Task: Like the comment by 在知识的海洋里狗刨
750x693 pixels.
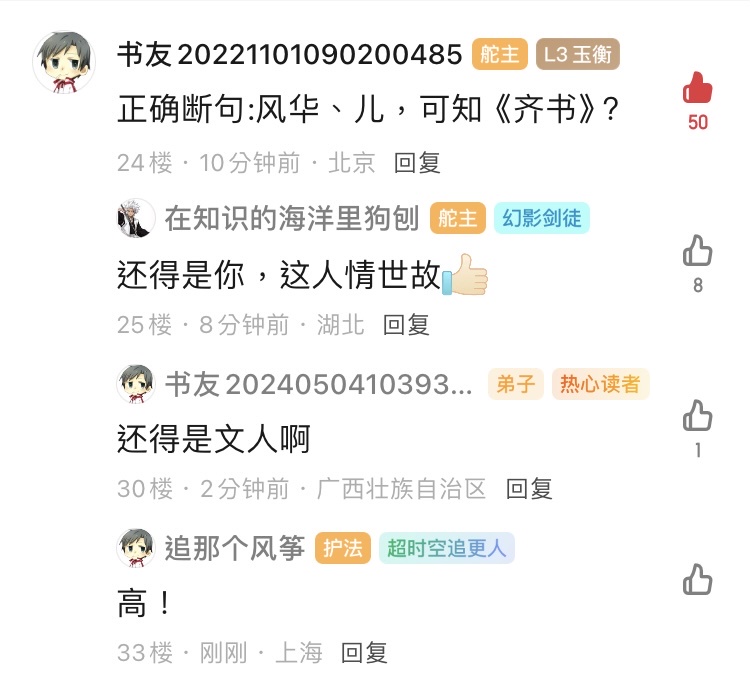Action: point(697,251)
